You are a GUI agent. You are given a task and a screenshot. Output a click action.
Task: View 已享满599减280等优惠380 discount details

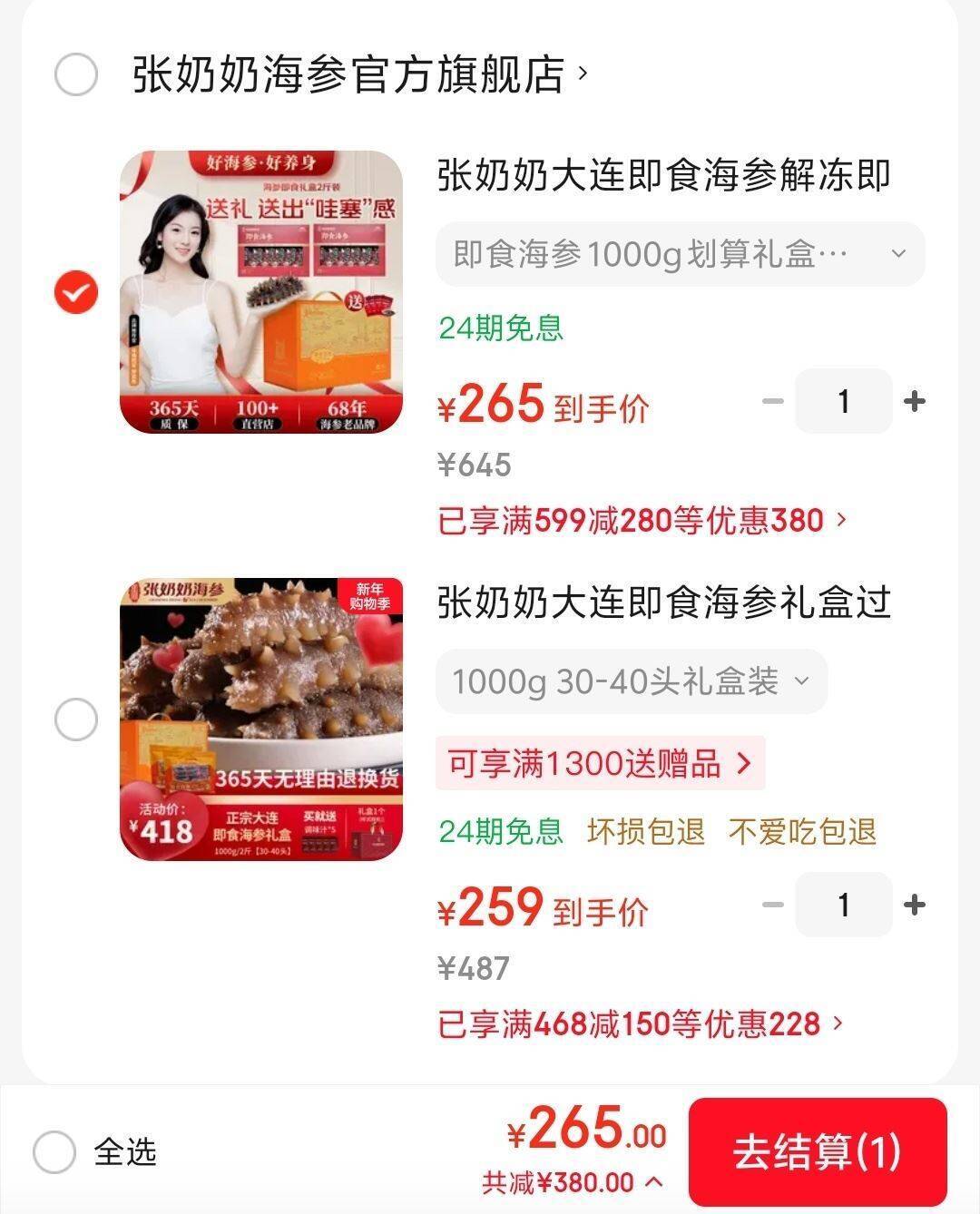point(642,521)
